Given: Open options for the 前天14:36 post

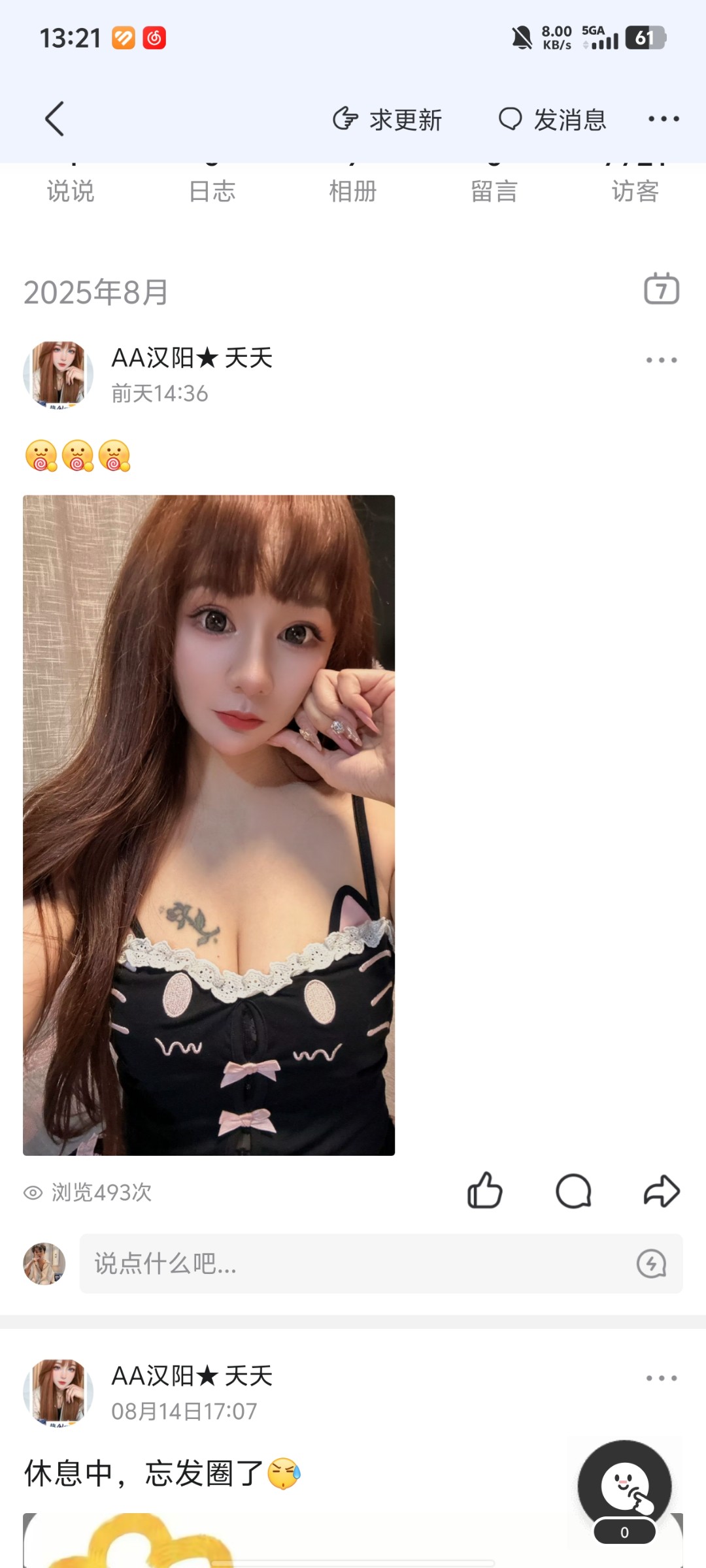Looking at the screenshot, I should click(661, 360).
